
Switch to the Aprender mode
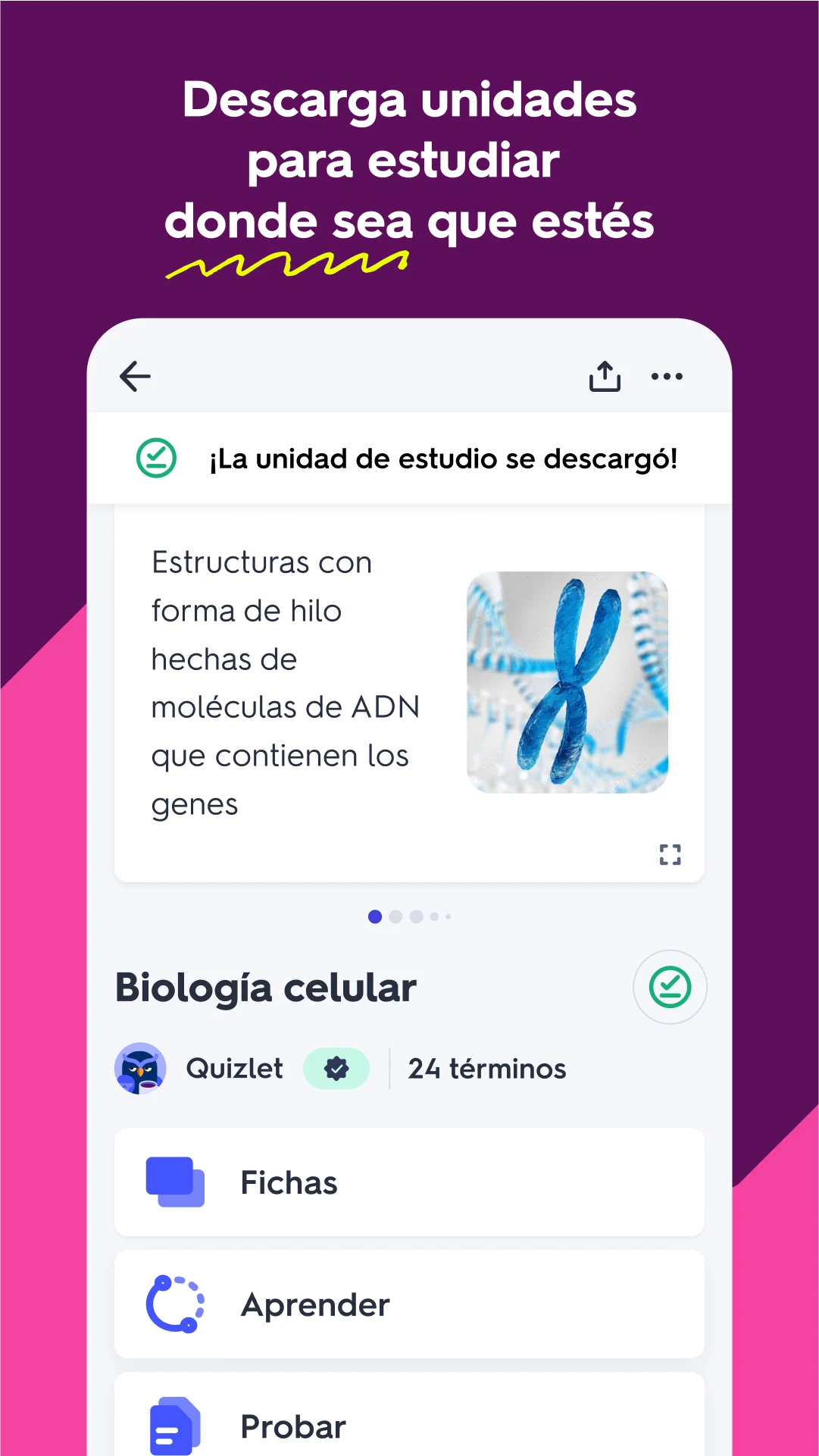point(409,1304)
